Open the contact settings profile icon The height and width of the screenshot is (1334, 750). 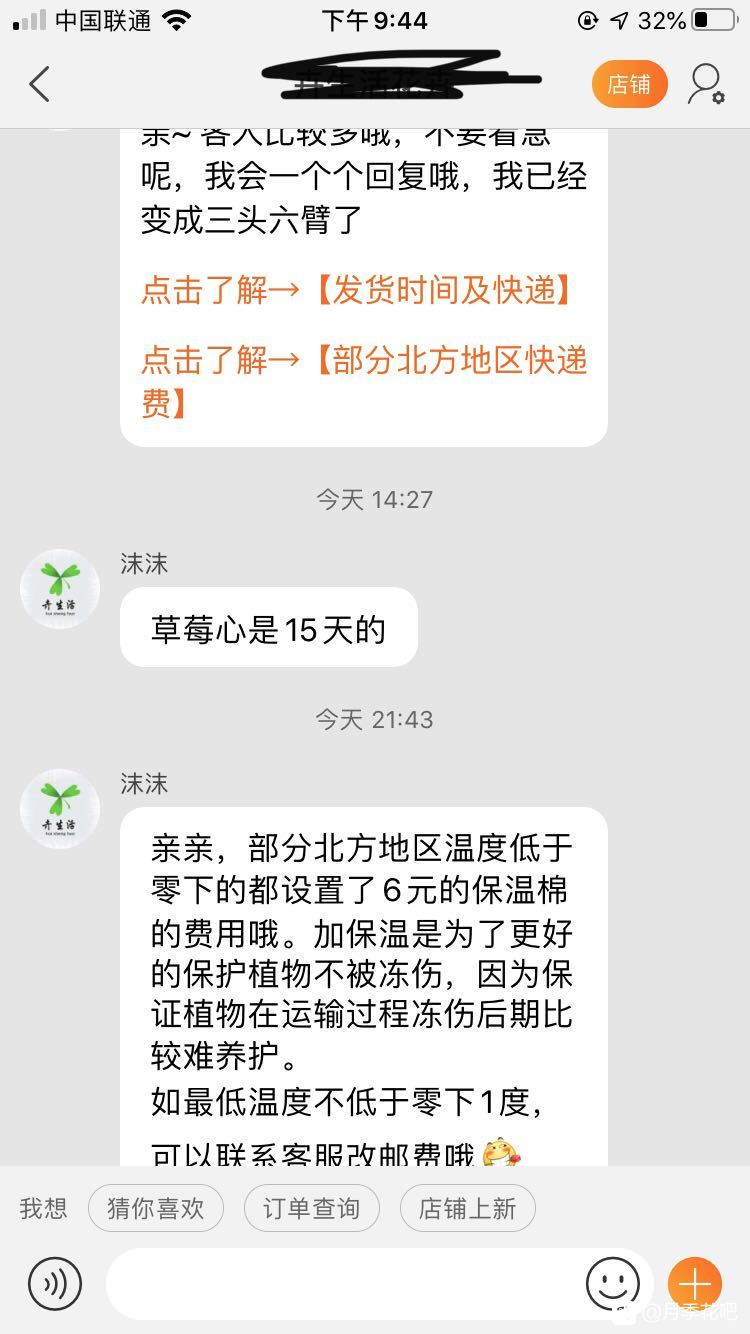point(705,84)
